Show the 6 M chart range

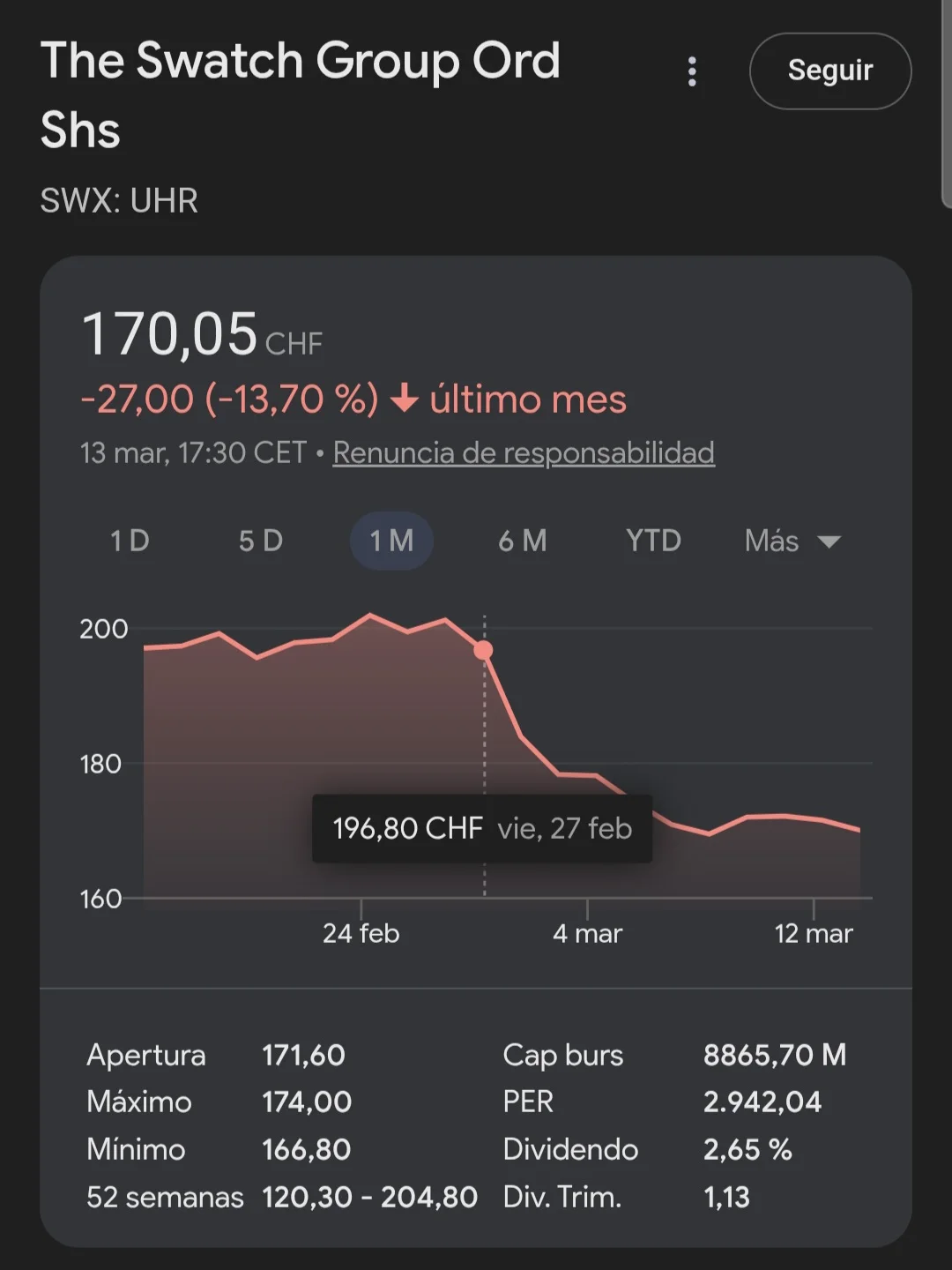[x=523, y=541]
